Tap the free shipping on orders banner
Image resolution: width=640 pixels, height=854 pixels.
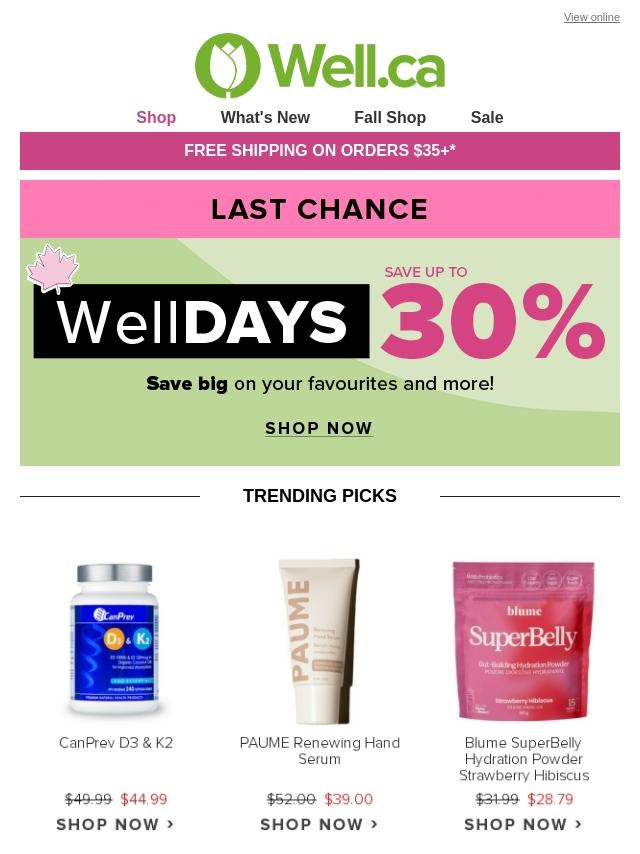[x=320, y=151]
